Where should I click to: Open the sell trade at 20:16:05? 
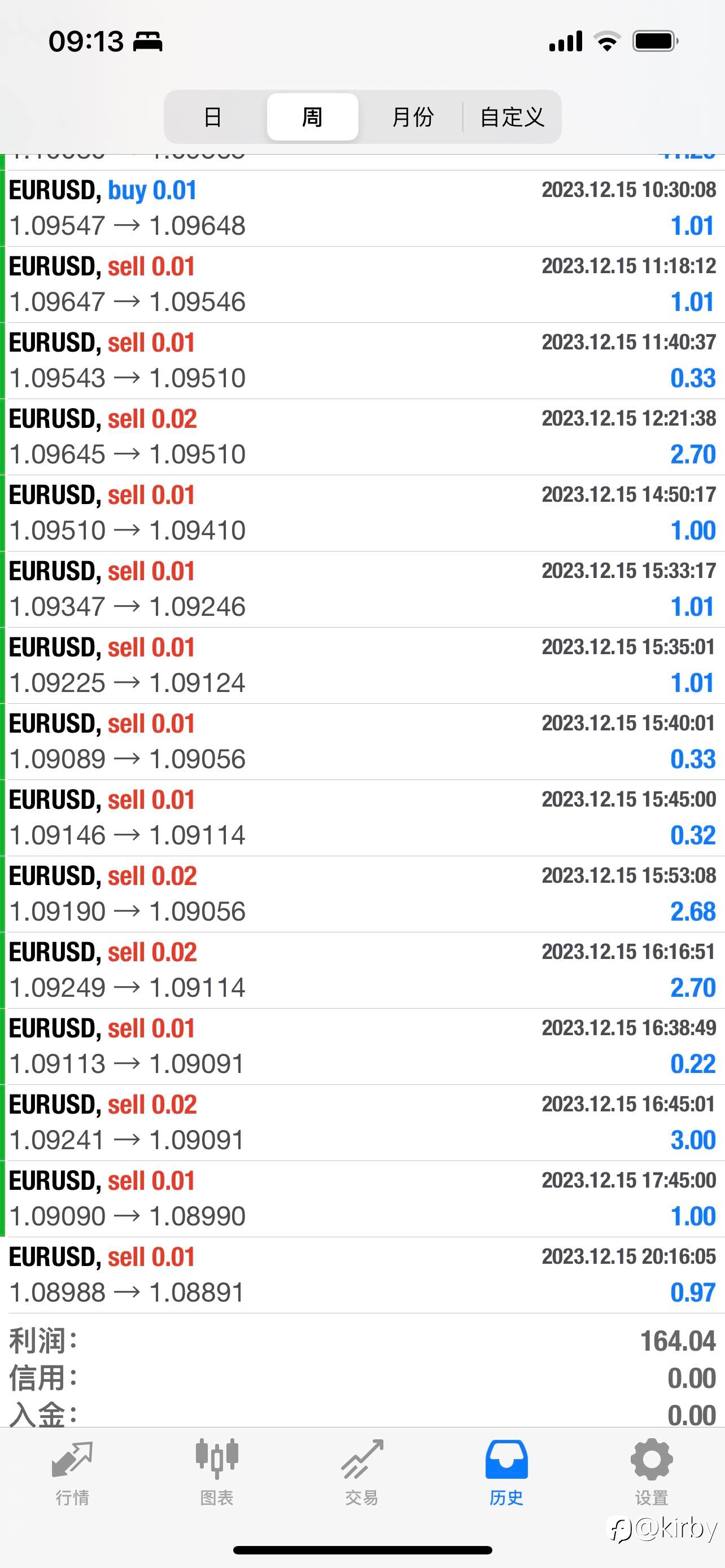362,1274
